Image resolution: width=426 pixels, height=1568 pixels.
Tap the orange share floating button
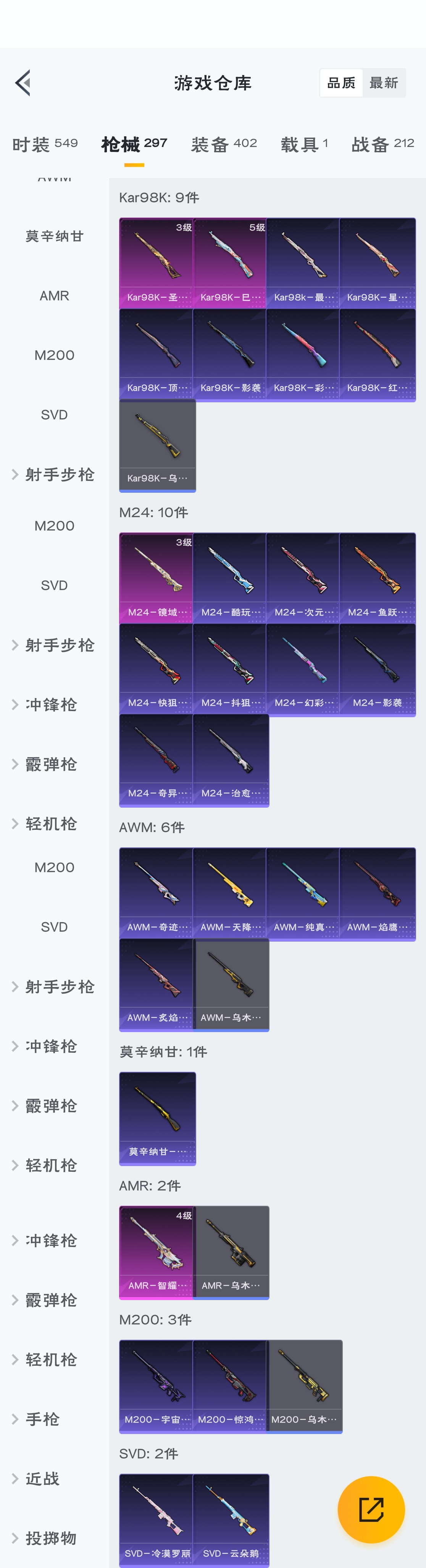tap(371, 1509)
